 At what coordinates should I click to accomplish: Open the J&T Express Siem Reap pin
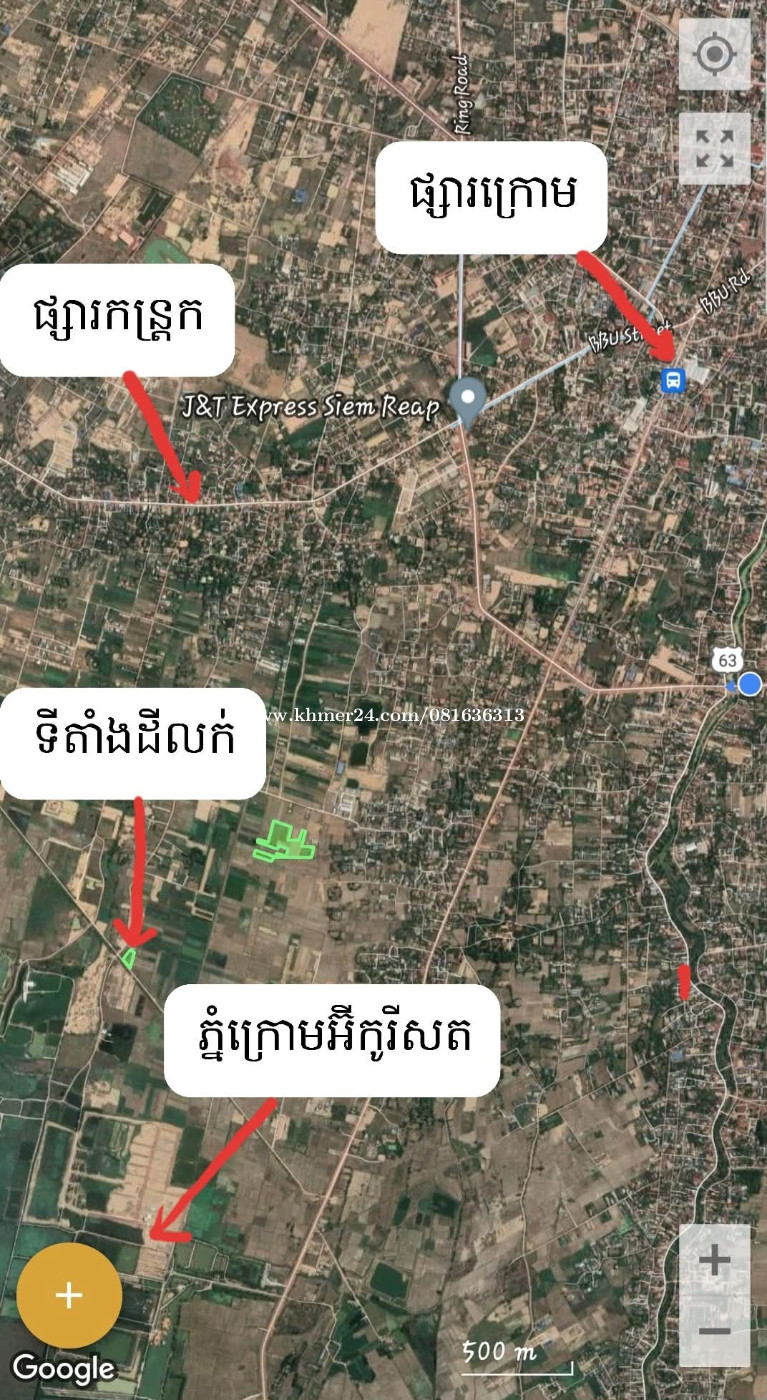(x=467, y=399)
